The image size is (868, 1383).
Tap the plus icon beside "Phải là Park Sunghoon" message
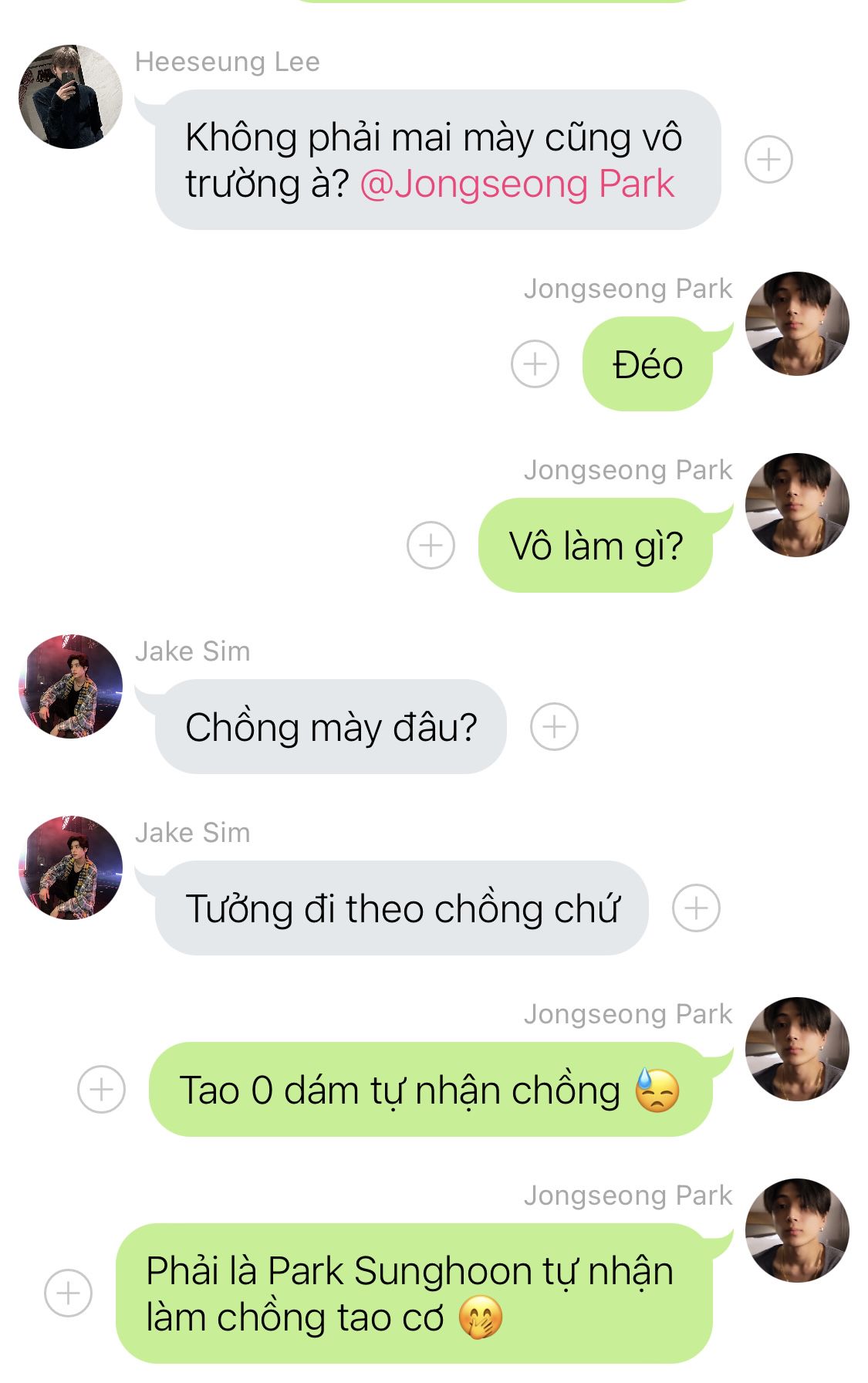coord(68,1293)
